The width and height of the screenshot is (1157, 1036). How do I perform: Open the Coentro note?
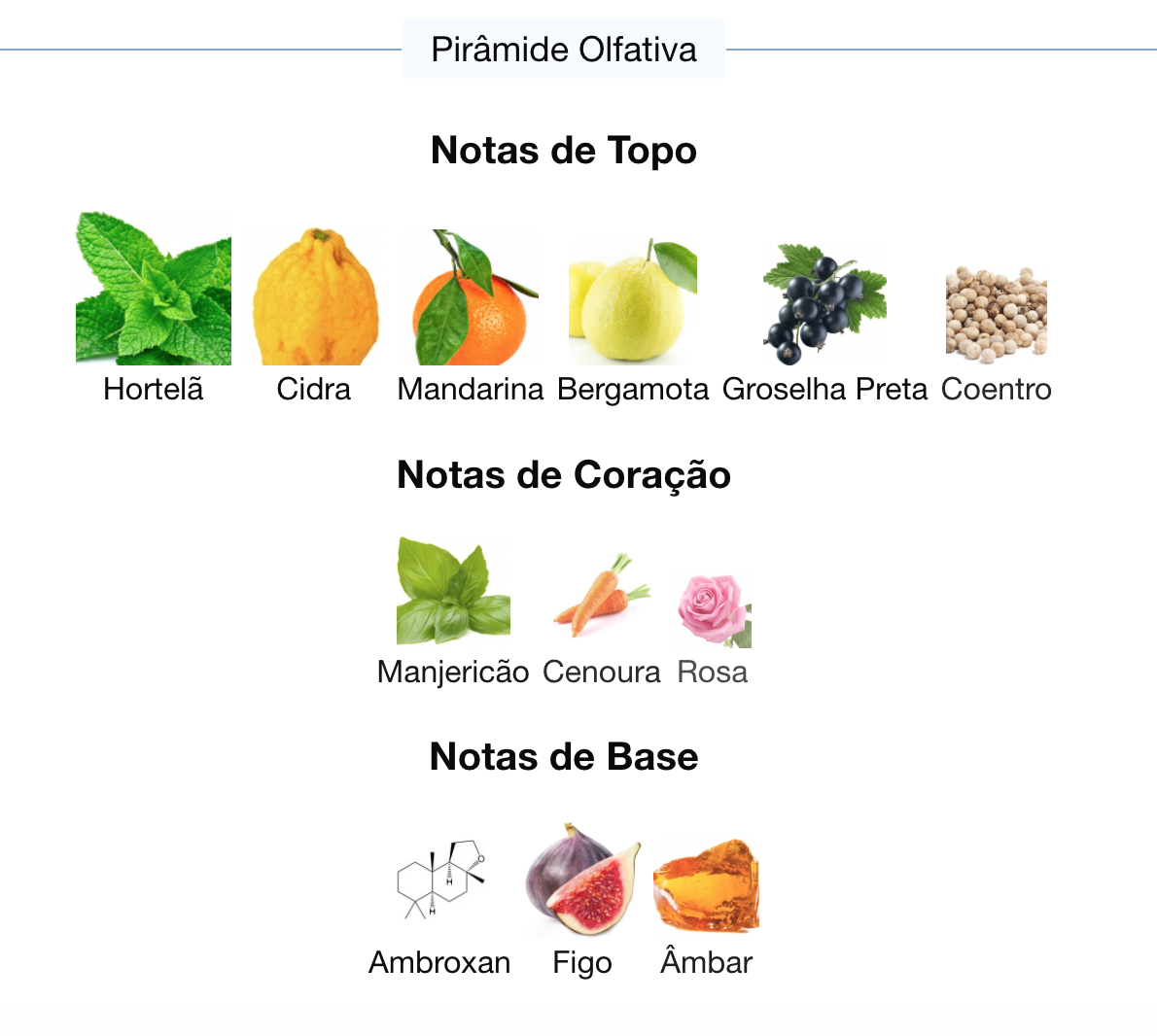pos(997,333)
